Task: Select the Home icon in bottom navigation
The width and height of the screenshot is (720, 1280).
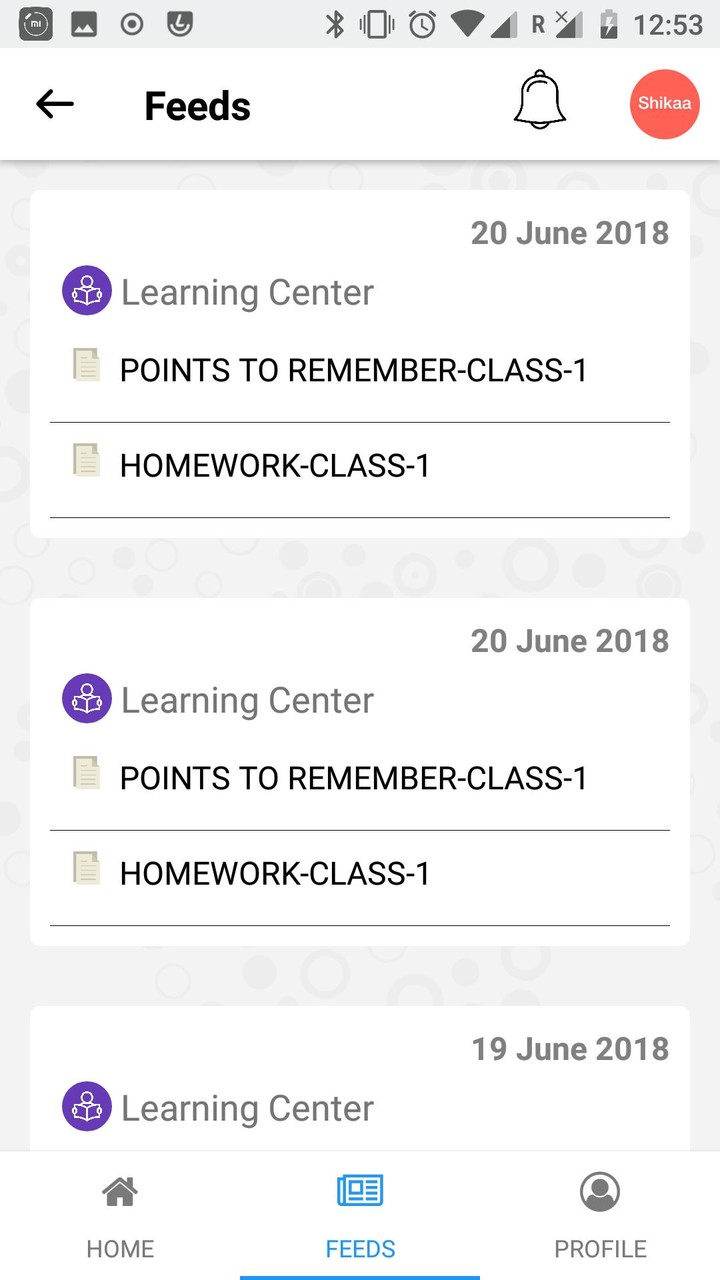Action: click(119, 1192)
